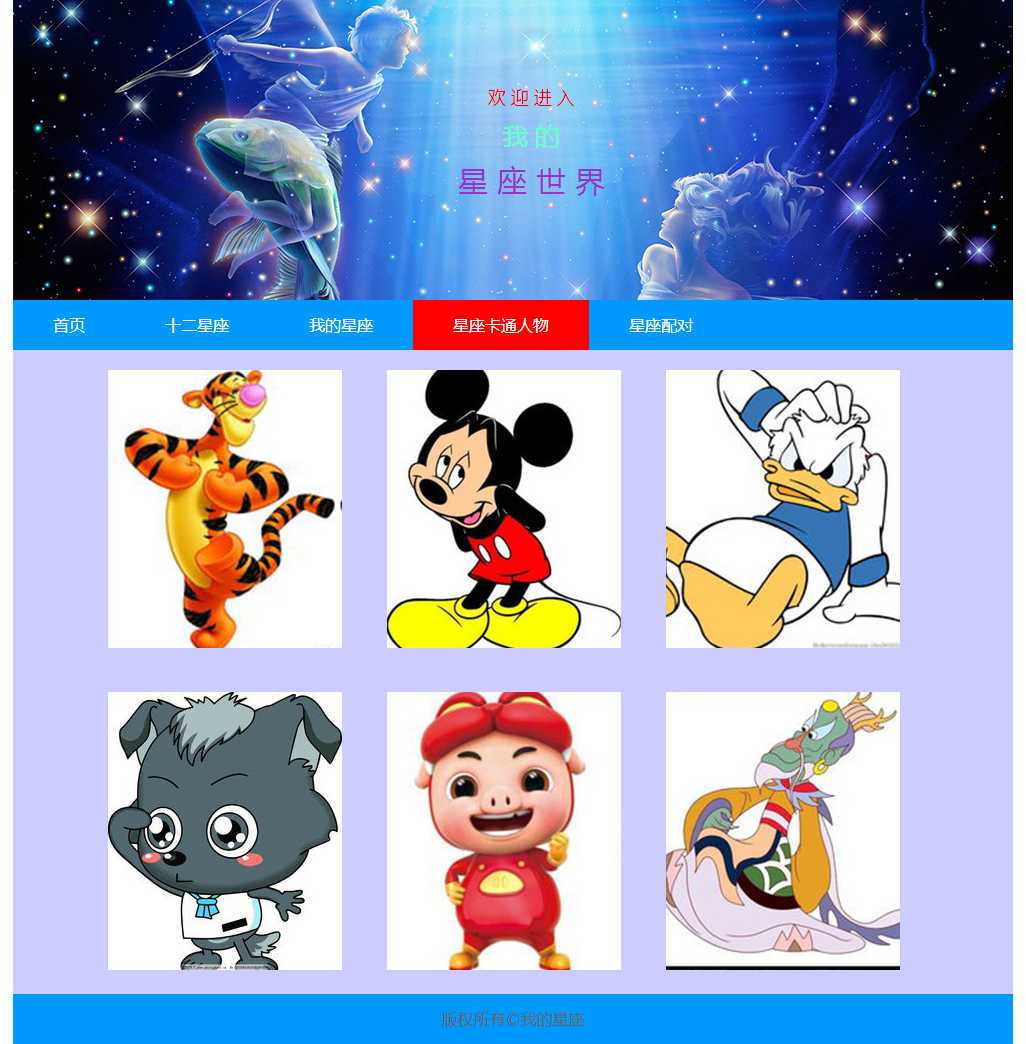Open the 星座配对 section
1026x1044 pixels.
[x=660, y=325]
